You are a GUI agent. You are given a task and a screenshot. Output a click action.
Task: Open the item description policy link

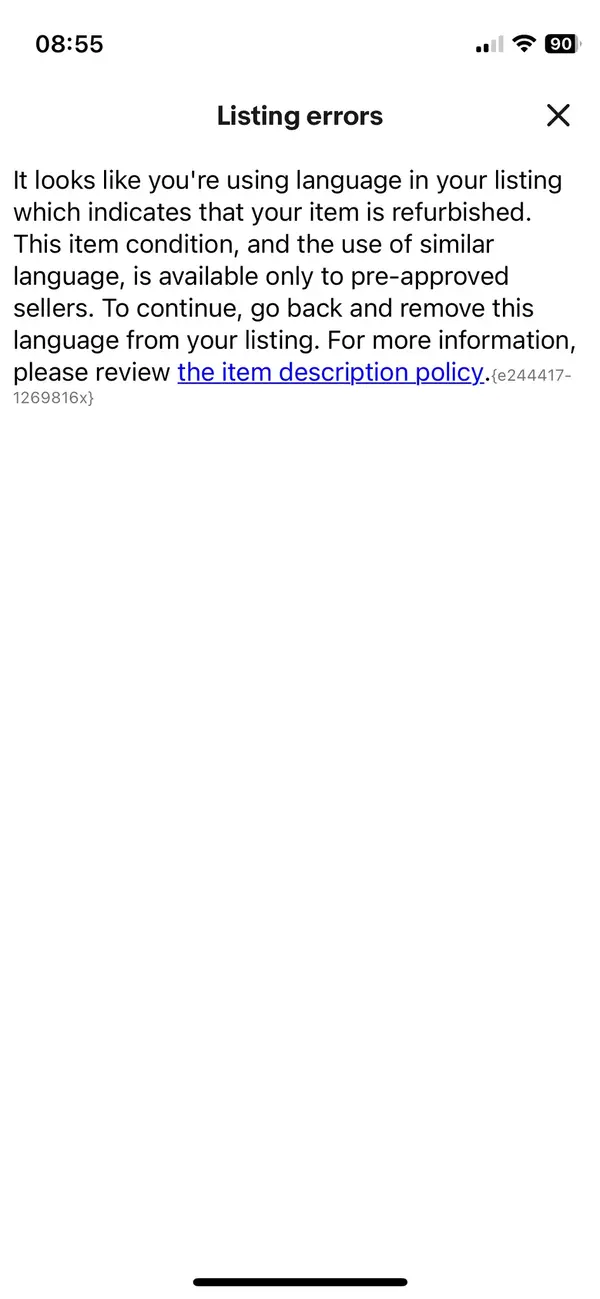tap(330, 373)
